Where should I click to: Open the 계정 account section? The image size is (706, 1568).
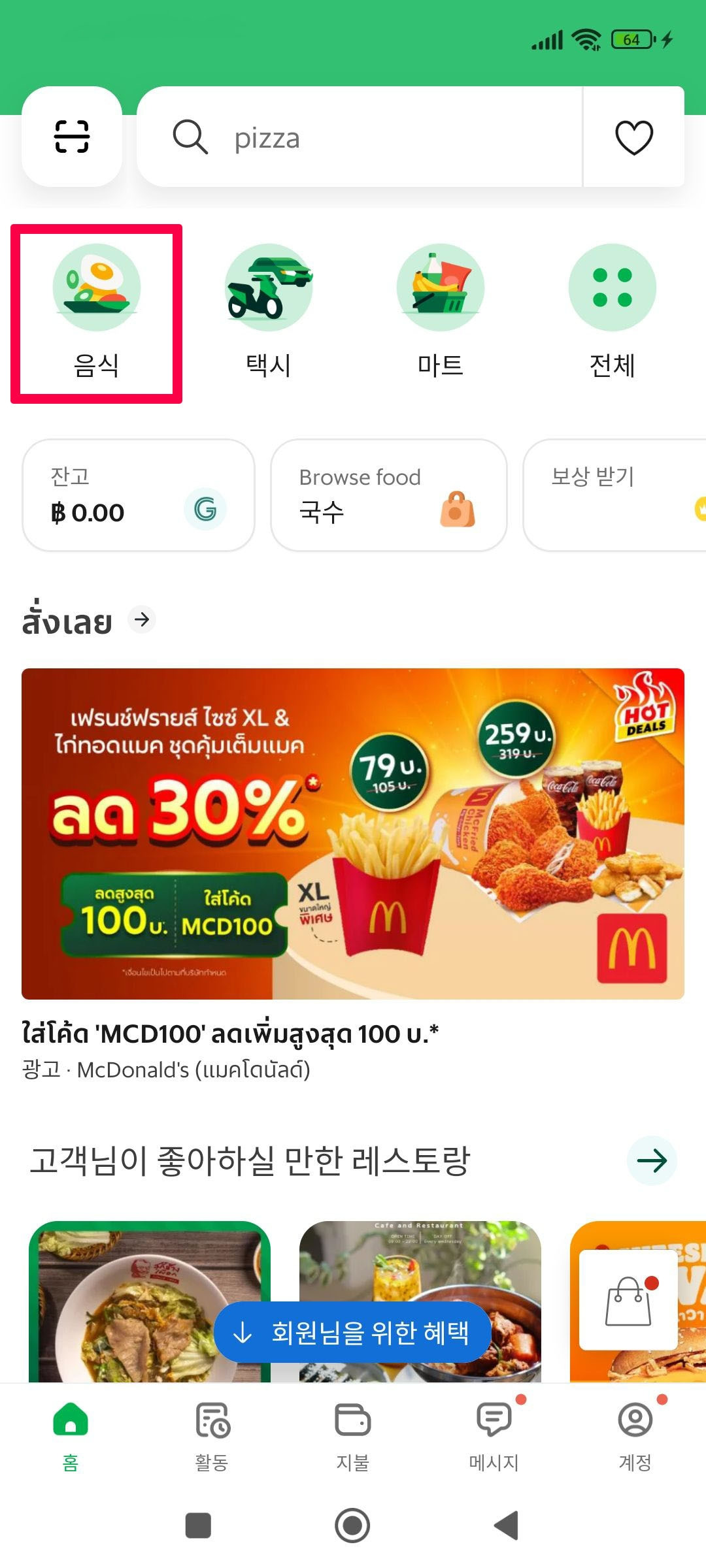[x=635, y=1447]
